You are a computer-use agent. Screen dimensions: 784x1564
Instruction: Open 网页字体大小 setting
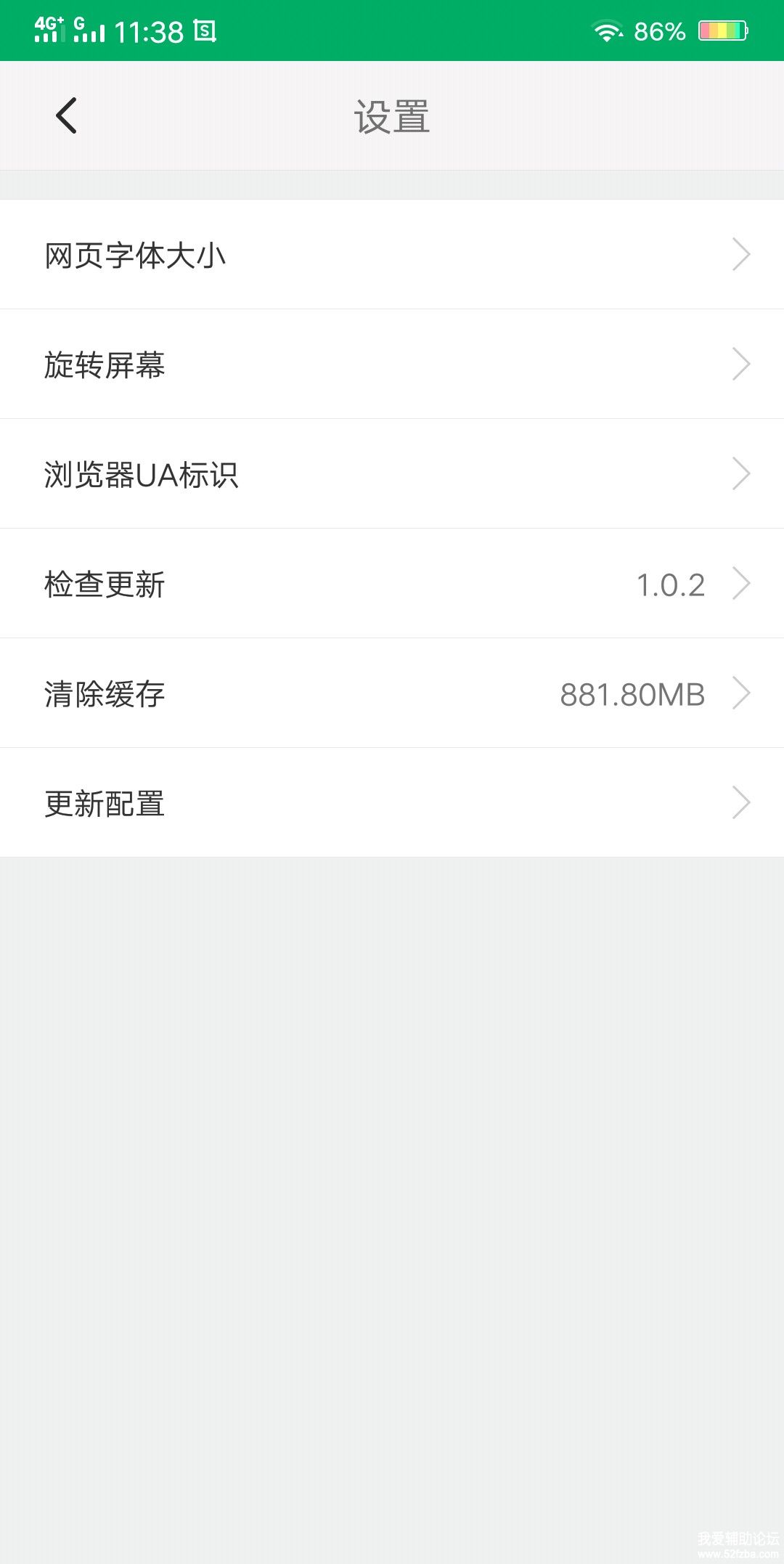click(x=392, y=255)
